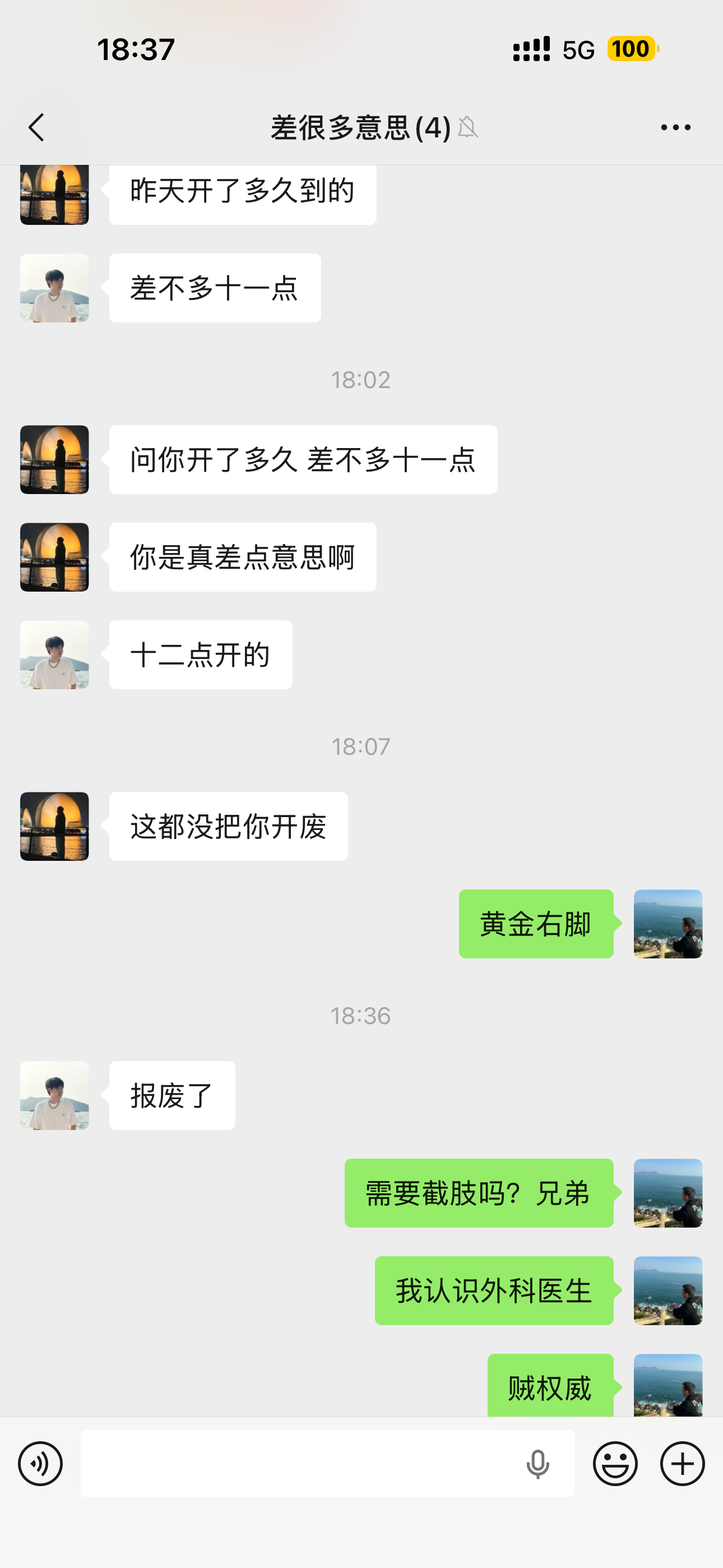This screenshot has width=723, height=1568.
Task: Switch to voice message input
Action: 40,1464
